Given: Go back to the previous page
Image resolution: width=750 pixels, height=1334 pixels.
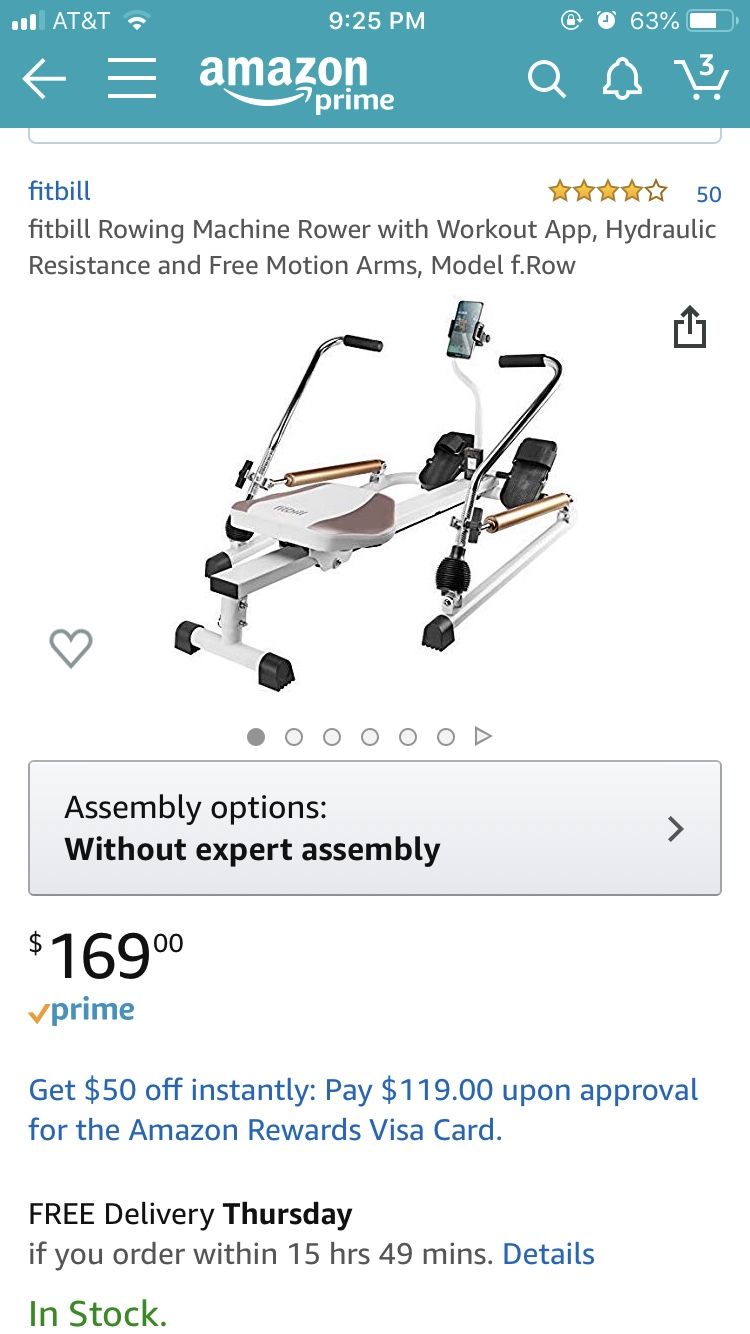Looking at the screenshot, I should [43, 80].
